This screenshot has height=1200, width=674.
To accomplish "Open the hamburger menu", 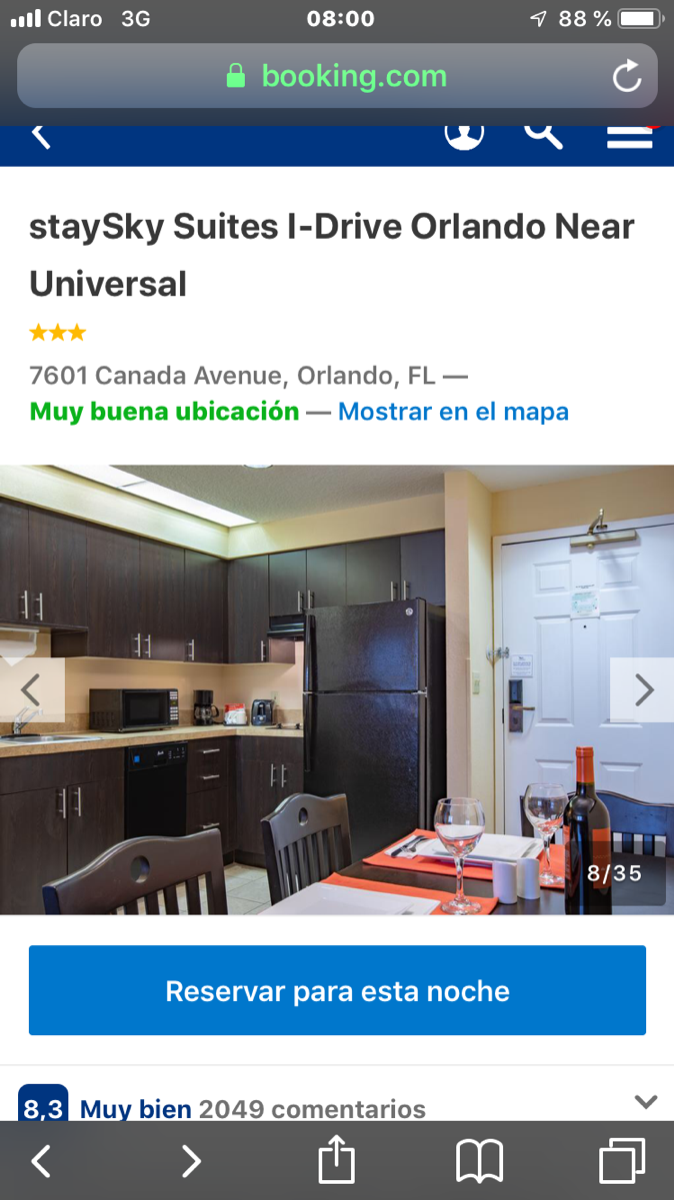I will point(630,136).
